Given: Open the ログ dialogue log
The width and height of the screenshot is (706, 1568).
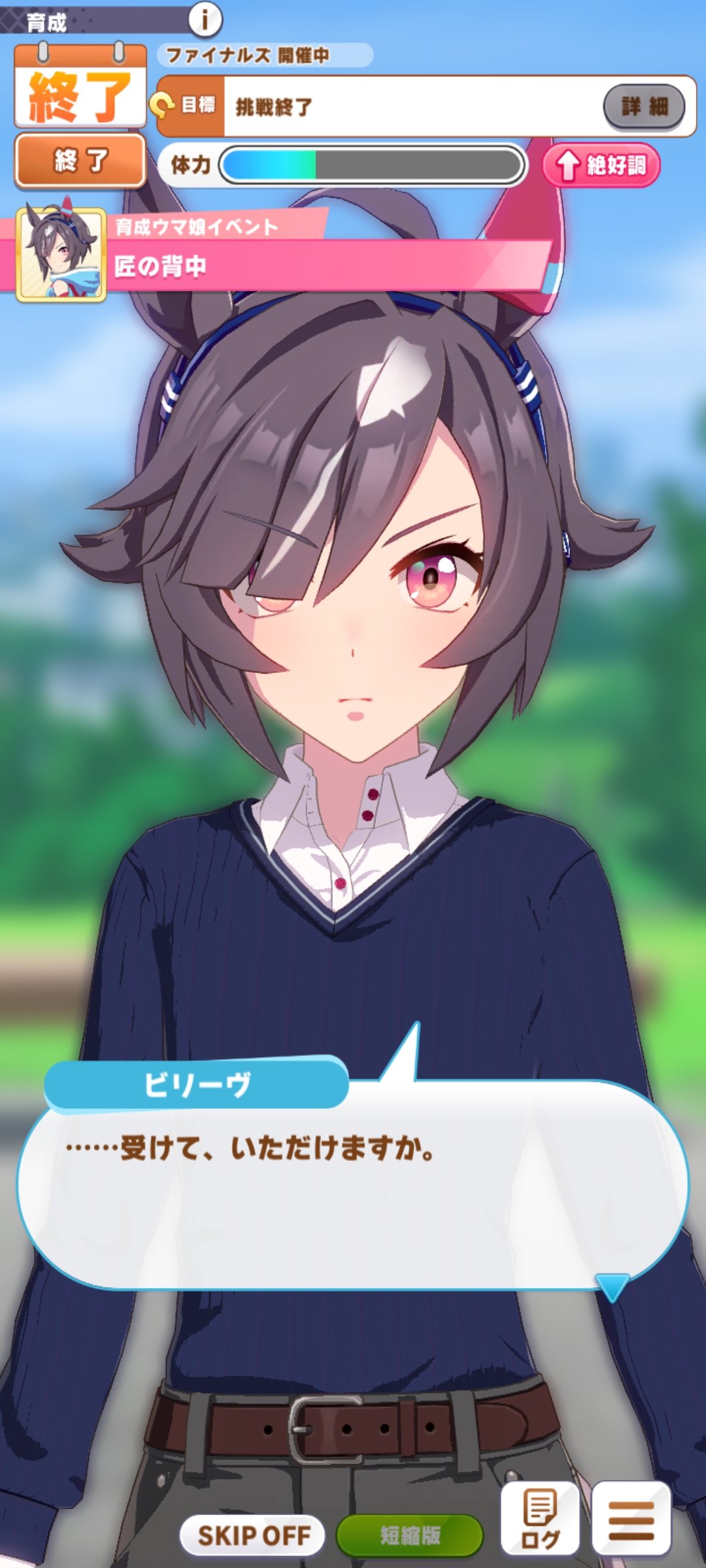Looking at the screenshot, I should point(540,1519).
